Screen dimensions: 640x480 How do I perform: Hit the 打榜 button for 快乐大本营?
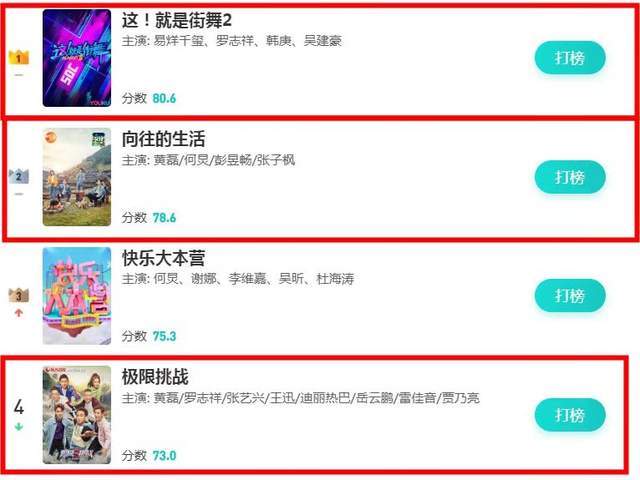coord(570,295)
